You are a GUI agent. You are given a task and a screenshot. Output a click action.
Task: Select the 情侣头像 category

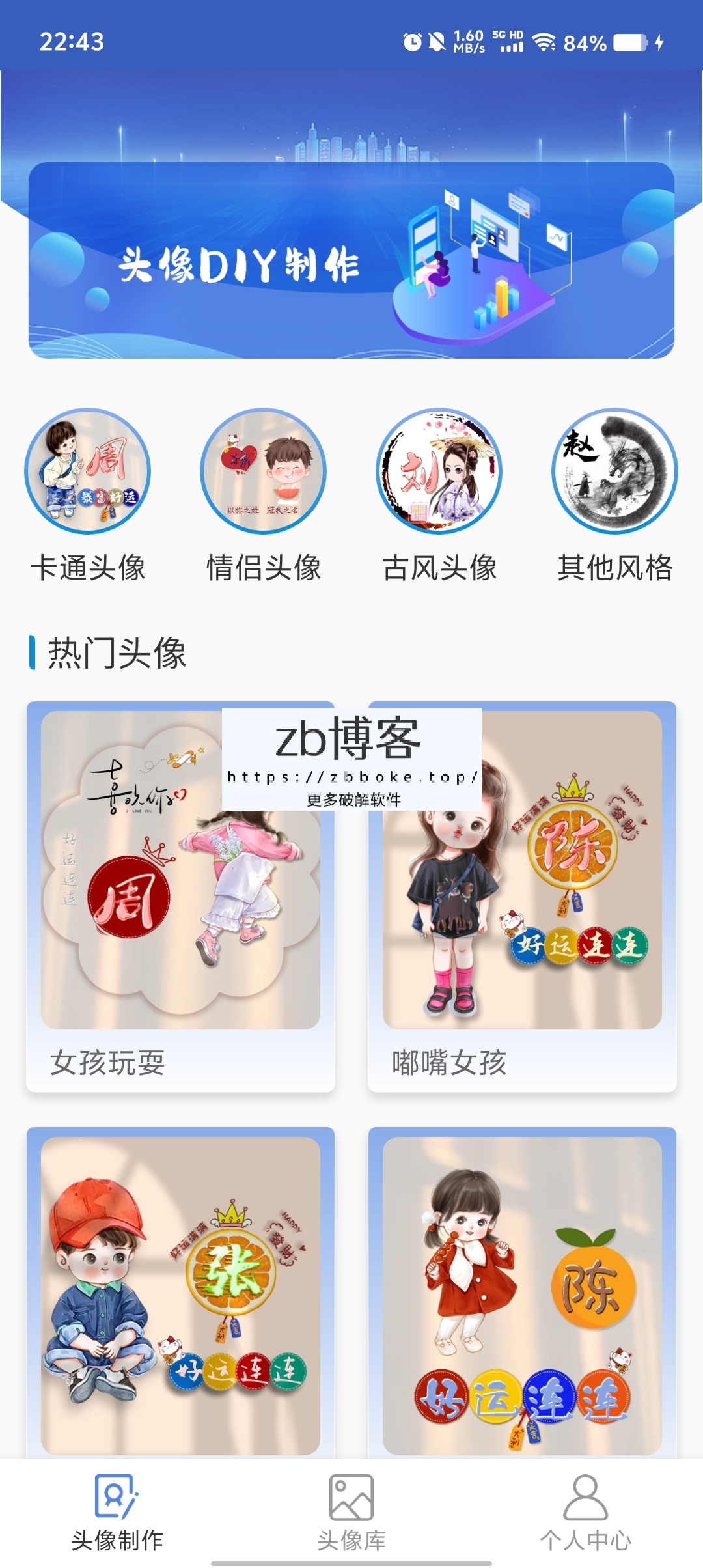pos(264,495)
